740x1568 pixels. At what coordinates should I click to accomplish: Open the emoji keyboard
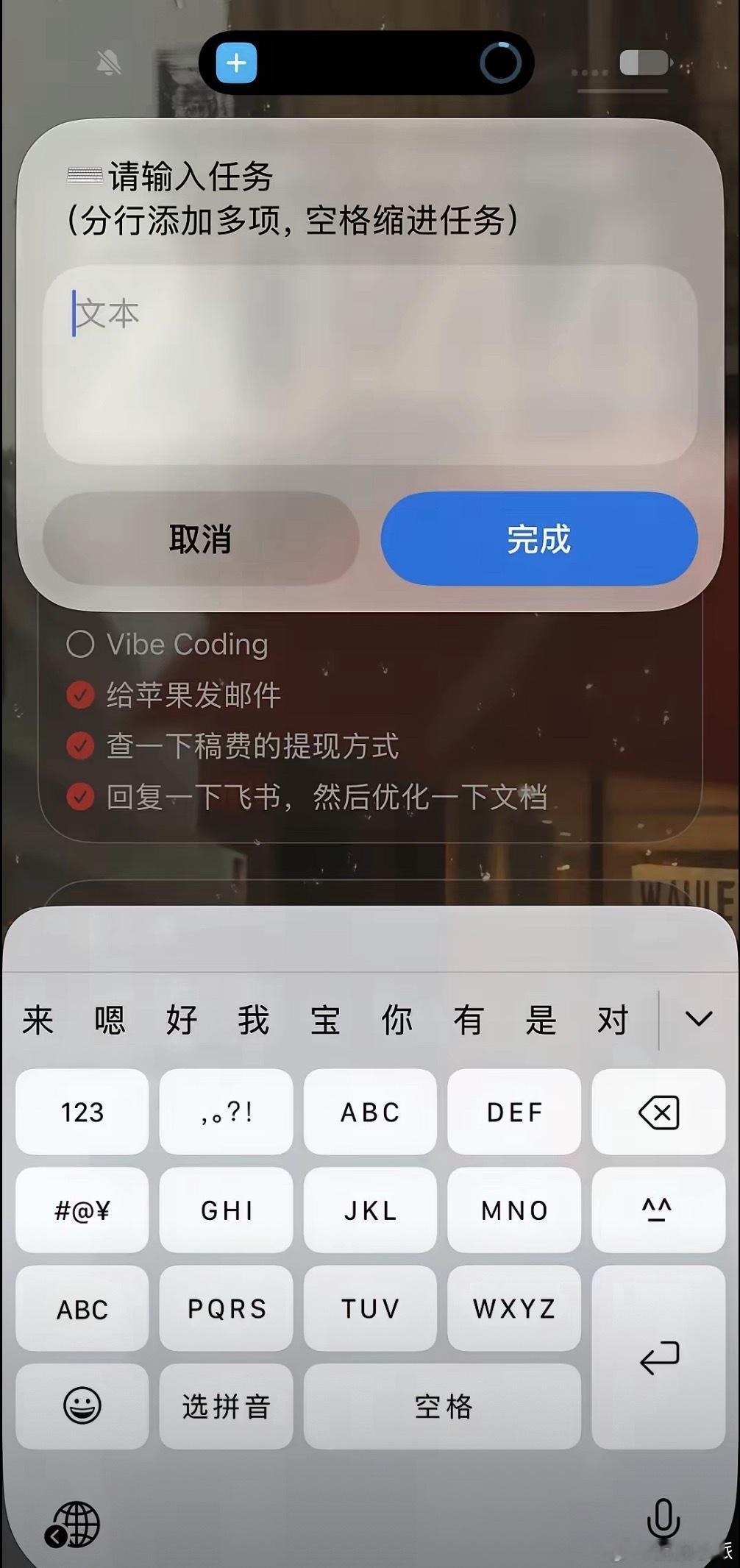(x=82, y=1406)
